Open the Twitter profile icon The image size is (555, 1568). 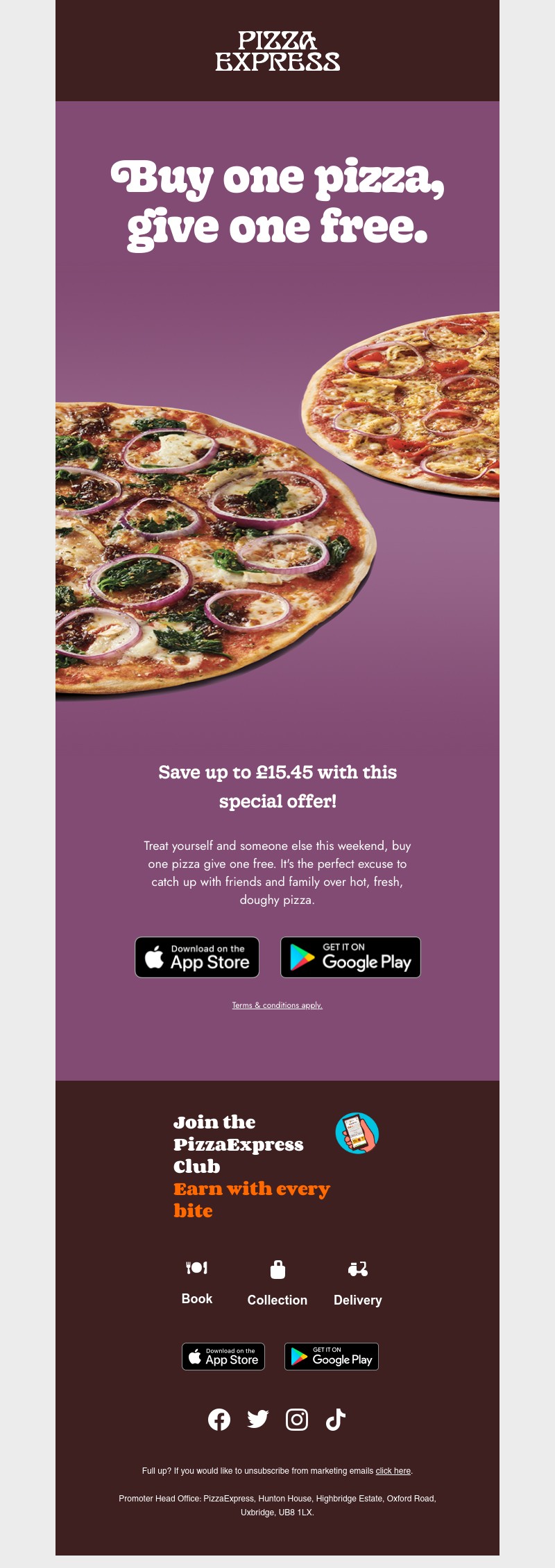point(258,1420)
